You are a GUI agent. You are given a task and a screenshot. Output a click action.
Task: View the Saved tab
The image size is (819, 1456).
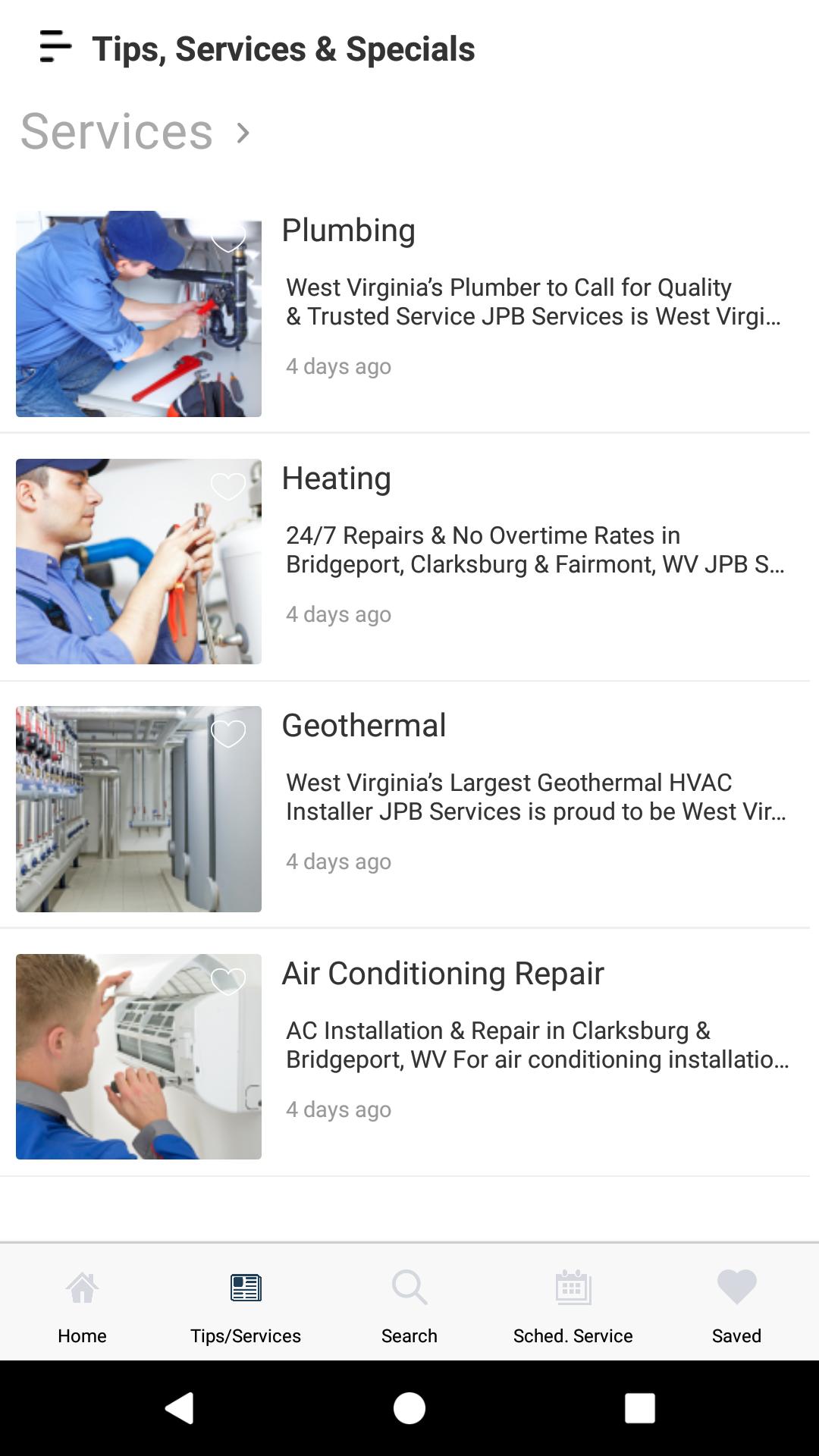coord(736,1306)
